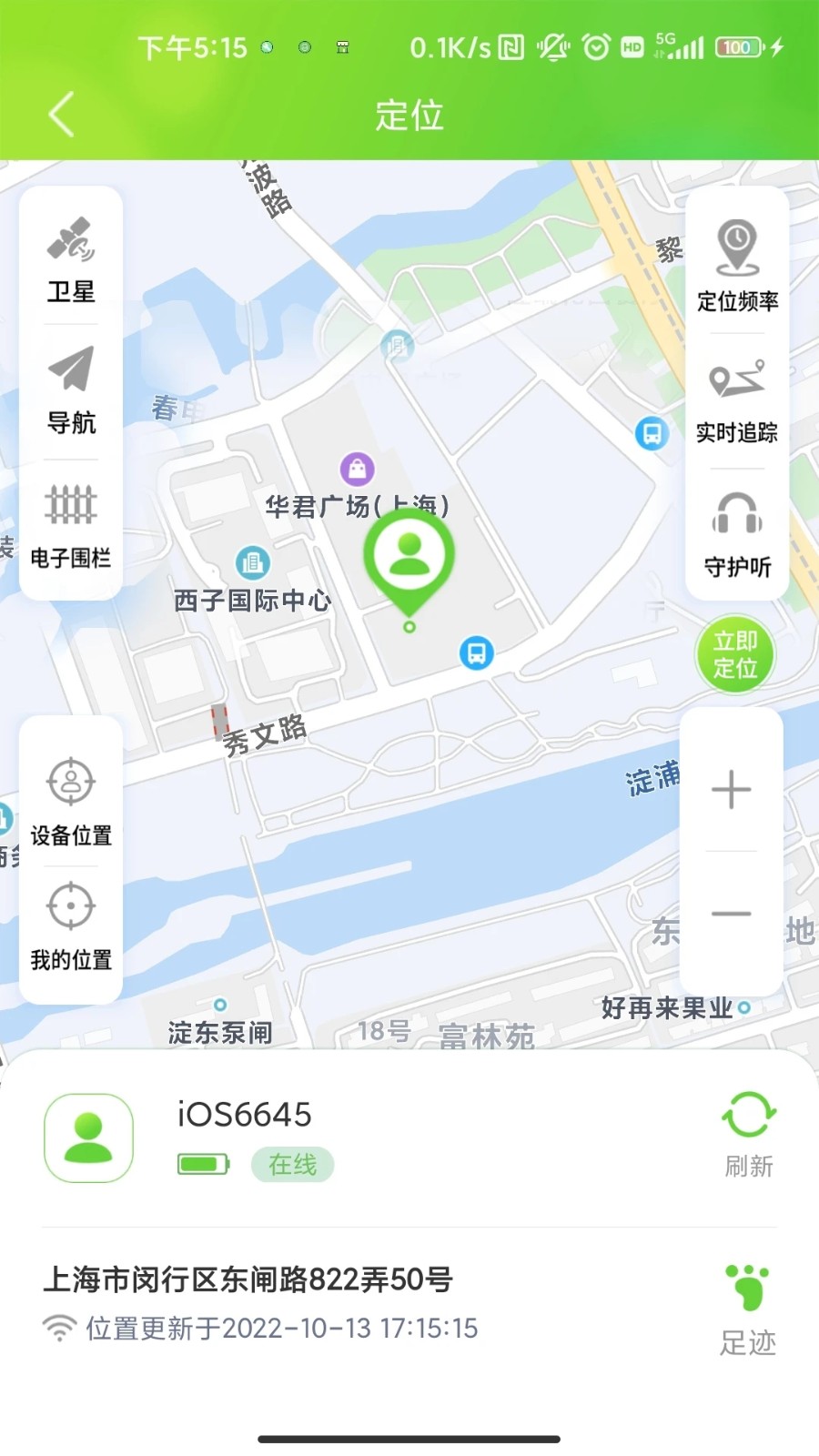Center map on 我的位置 my location
The image size is (819, 1456).
(x=72, y=928)
